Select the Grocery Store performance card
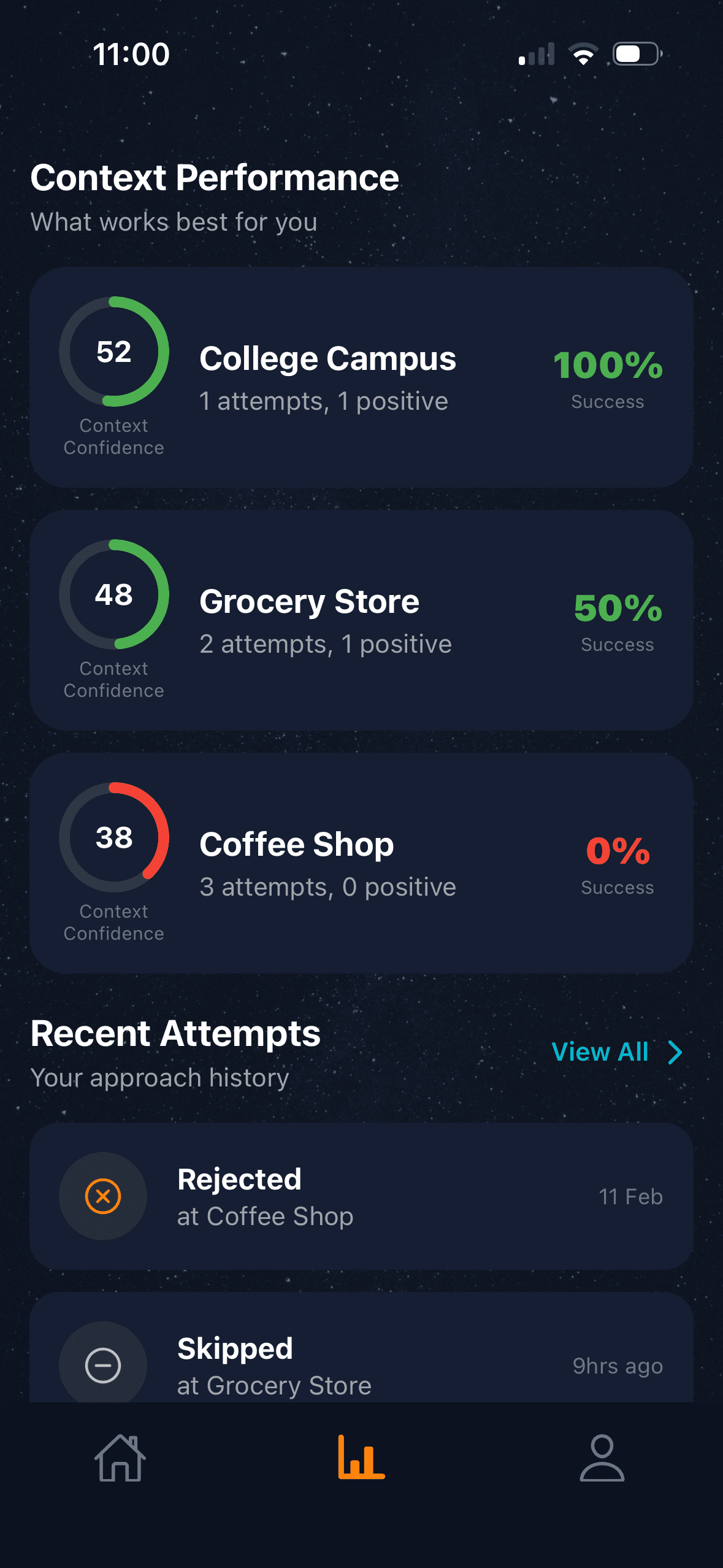 [x=361, y=620]
